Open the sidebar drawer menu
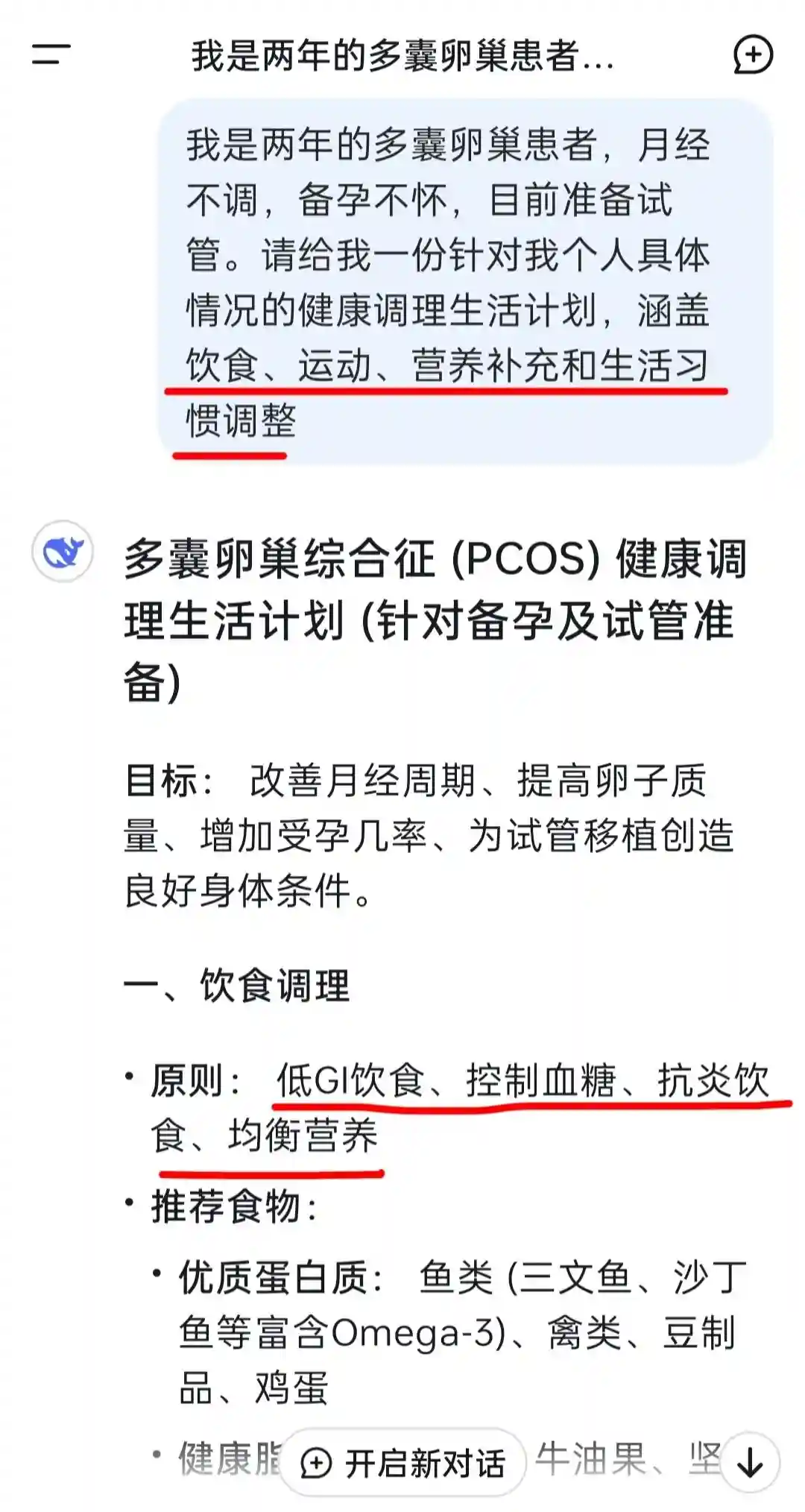 (51, 54)
